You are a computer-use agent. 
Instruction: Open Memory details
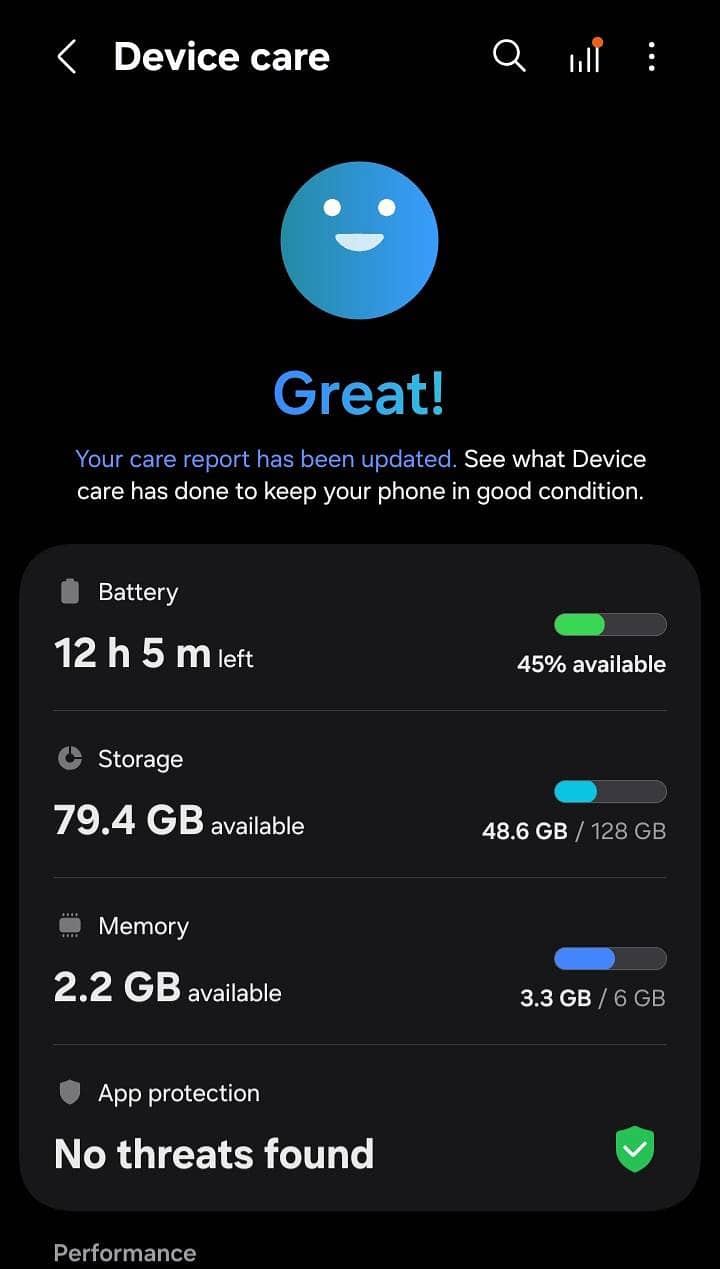pyautogui.click(x=359, y=961)
